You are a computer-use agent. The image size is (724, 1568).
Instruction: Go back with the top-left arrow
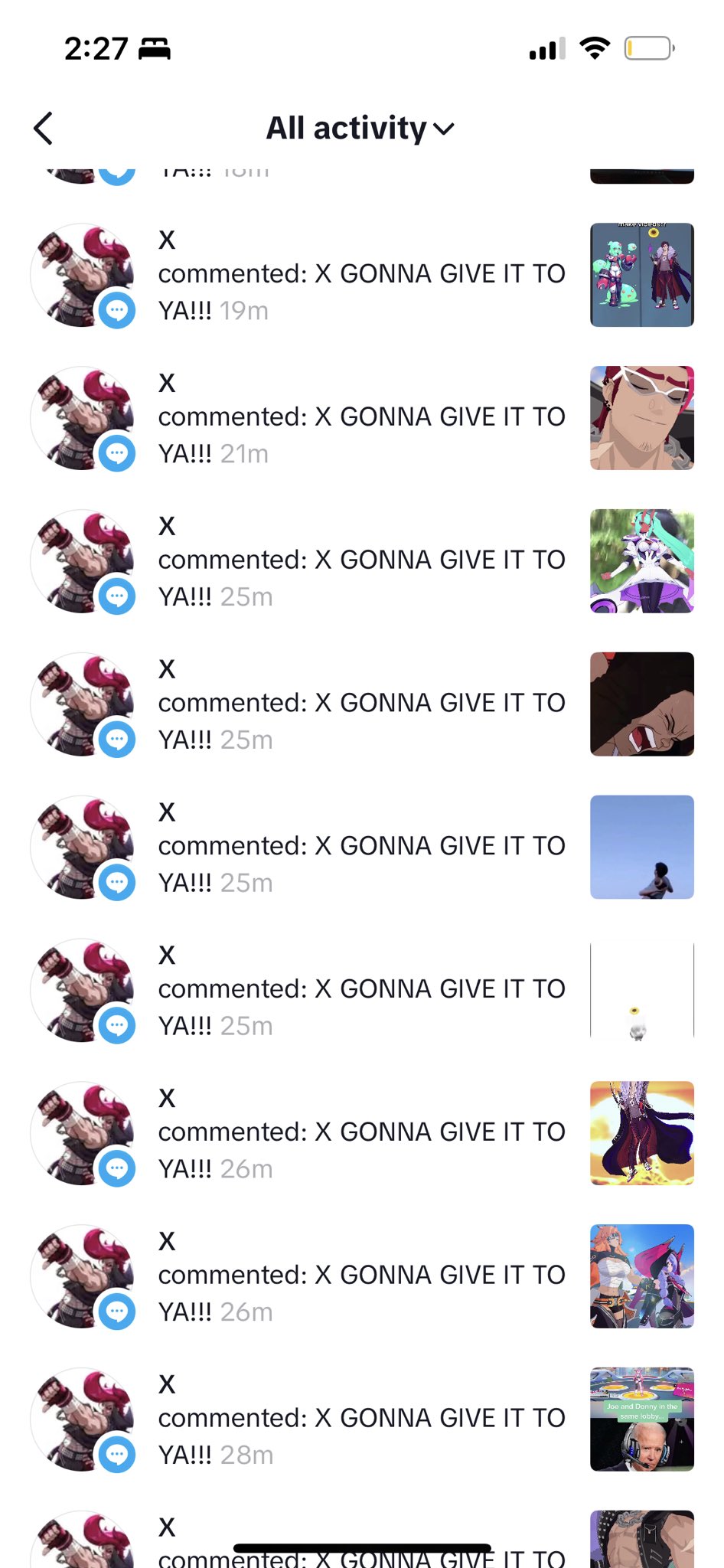click(x=44, y=128)
